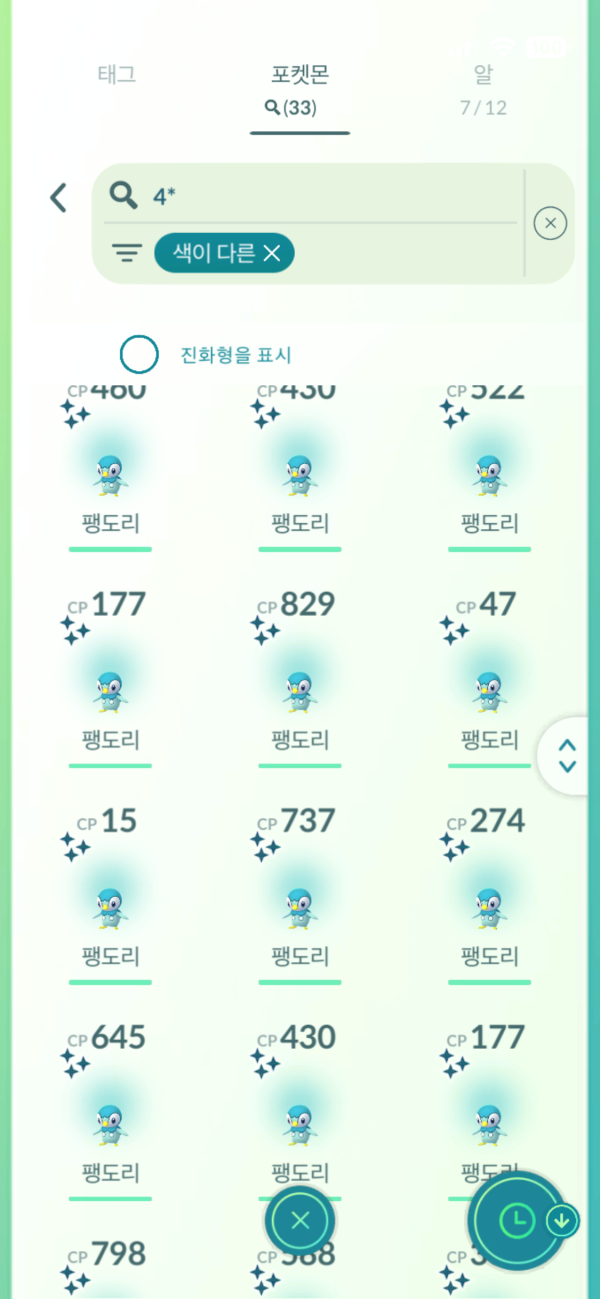Open the CP 829 팽도리
The width and height of the screenshot is (600, 1299).
coord(299,682)
